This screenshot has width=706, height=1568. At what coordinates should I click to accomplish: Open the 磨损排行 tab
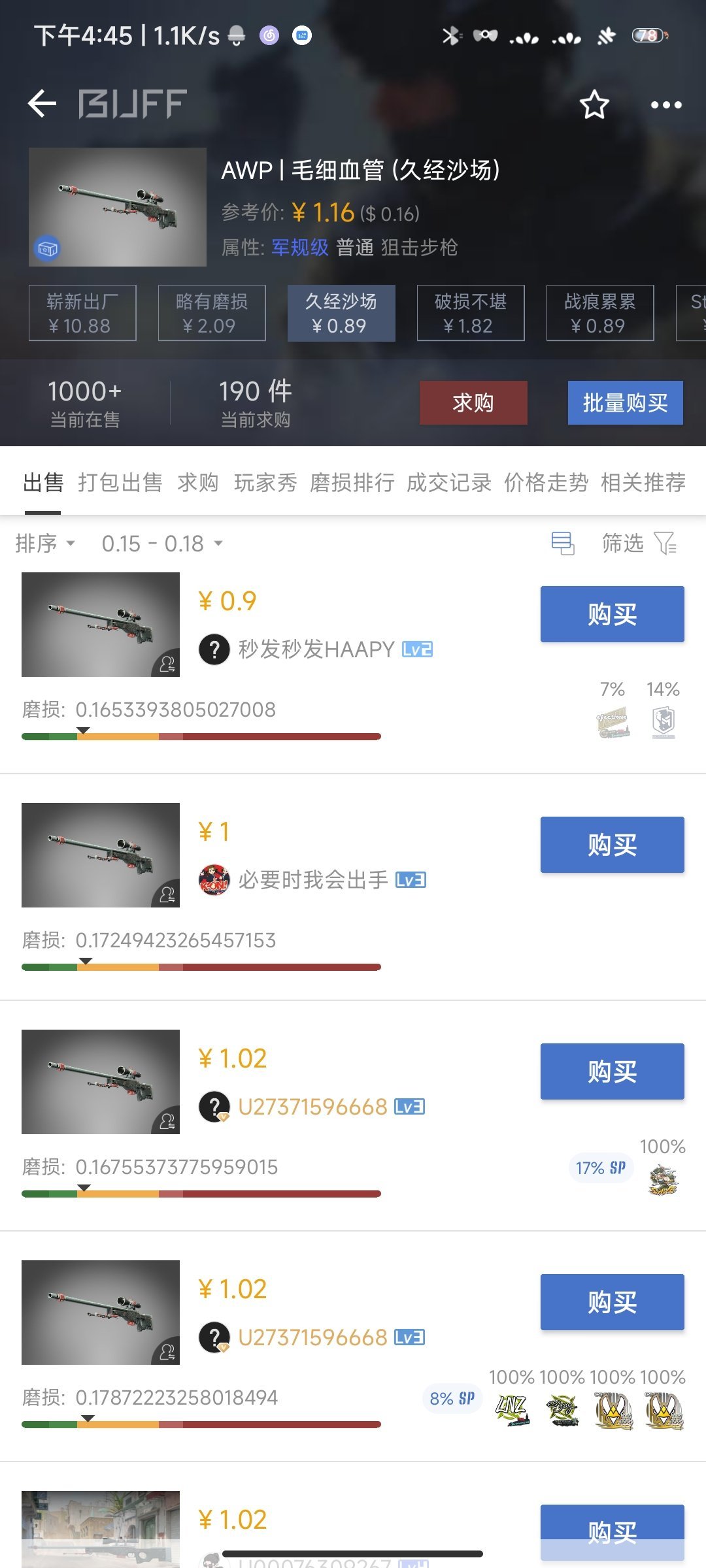click(x=352, y=483)
